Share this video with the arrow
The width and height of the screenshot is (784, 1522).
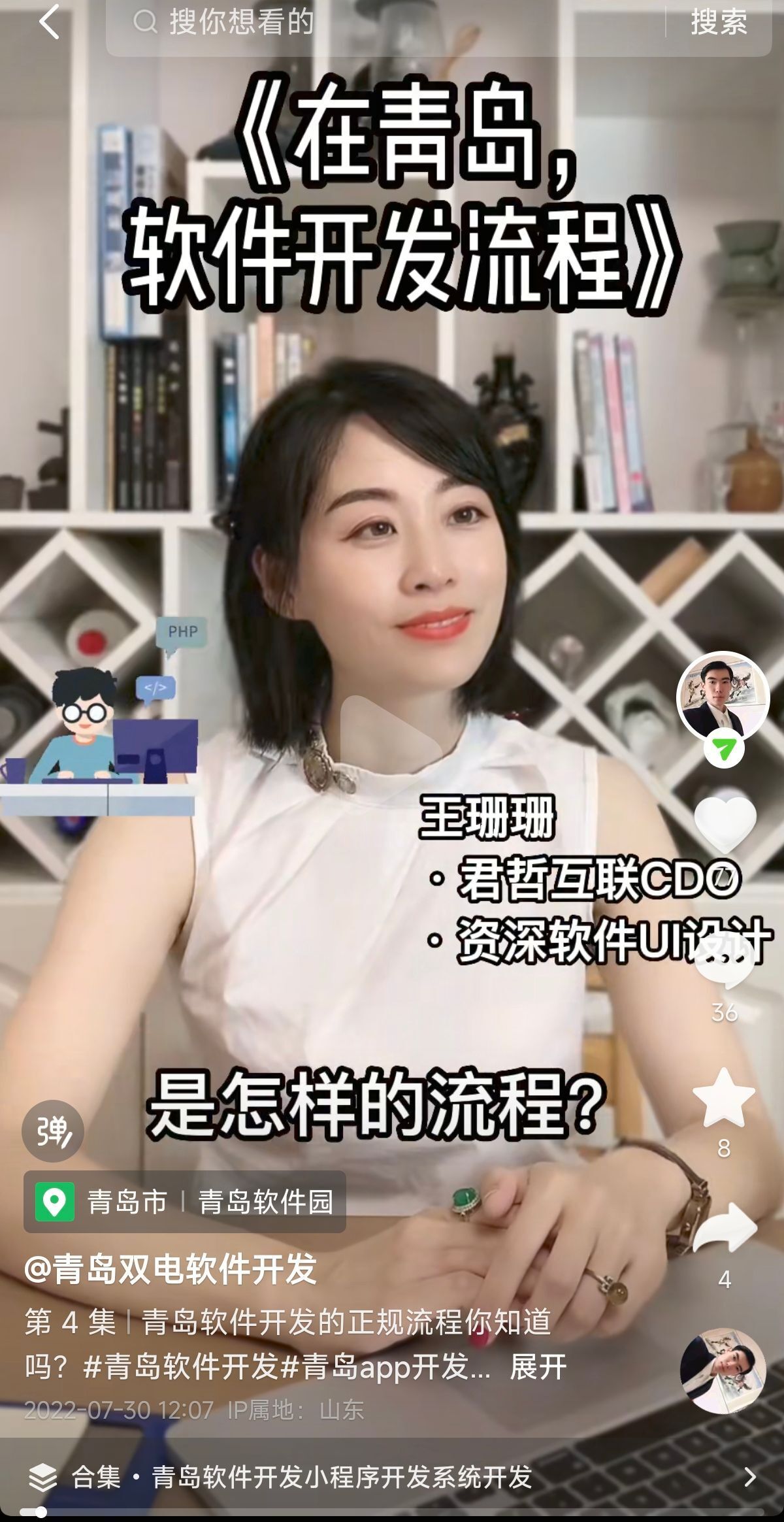point(724,1229)
